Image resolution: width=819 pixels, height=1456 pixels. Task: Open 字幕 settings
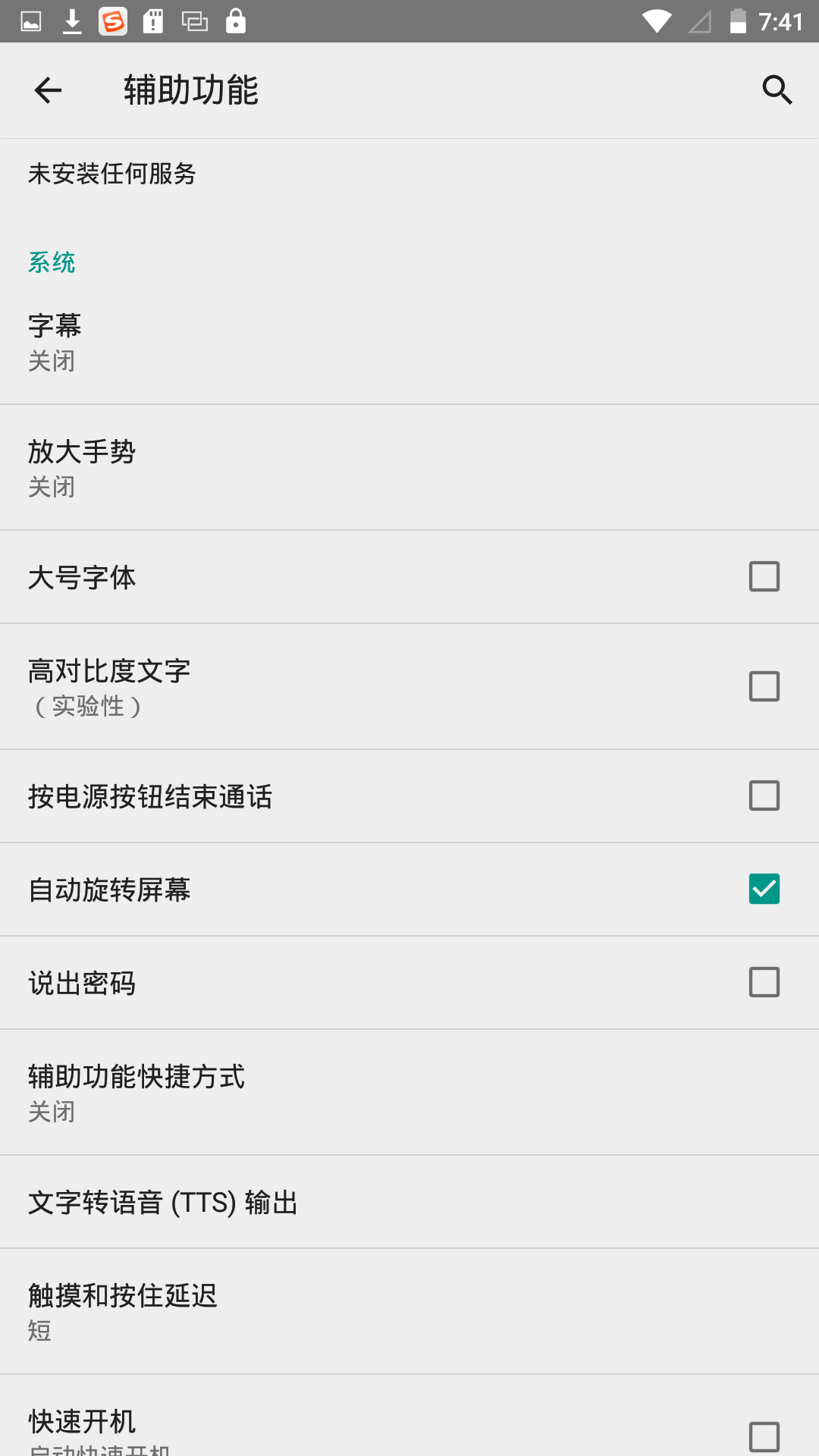[409, 342]
